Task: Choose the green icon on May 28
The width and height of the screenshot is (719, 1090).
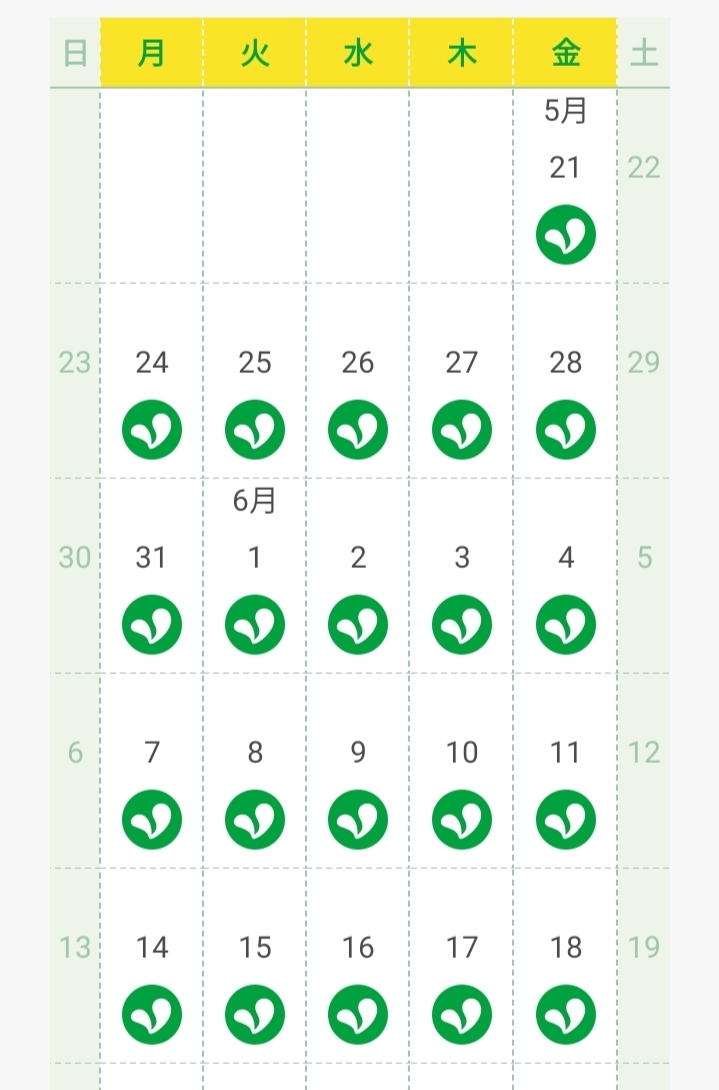Action: click(566, 430)
